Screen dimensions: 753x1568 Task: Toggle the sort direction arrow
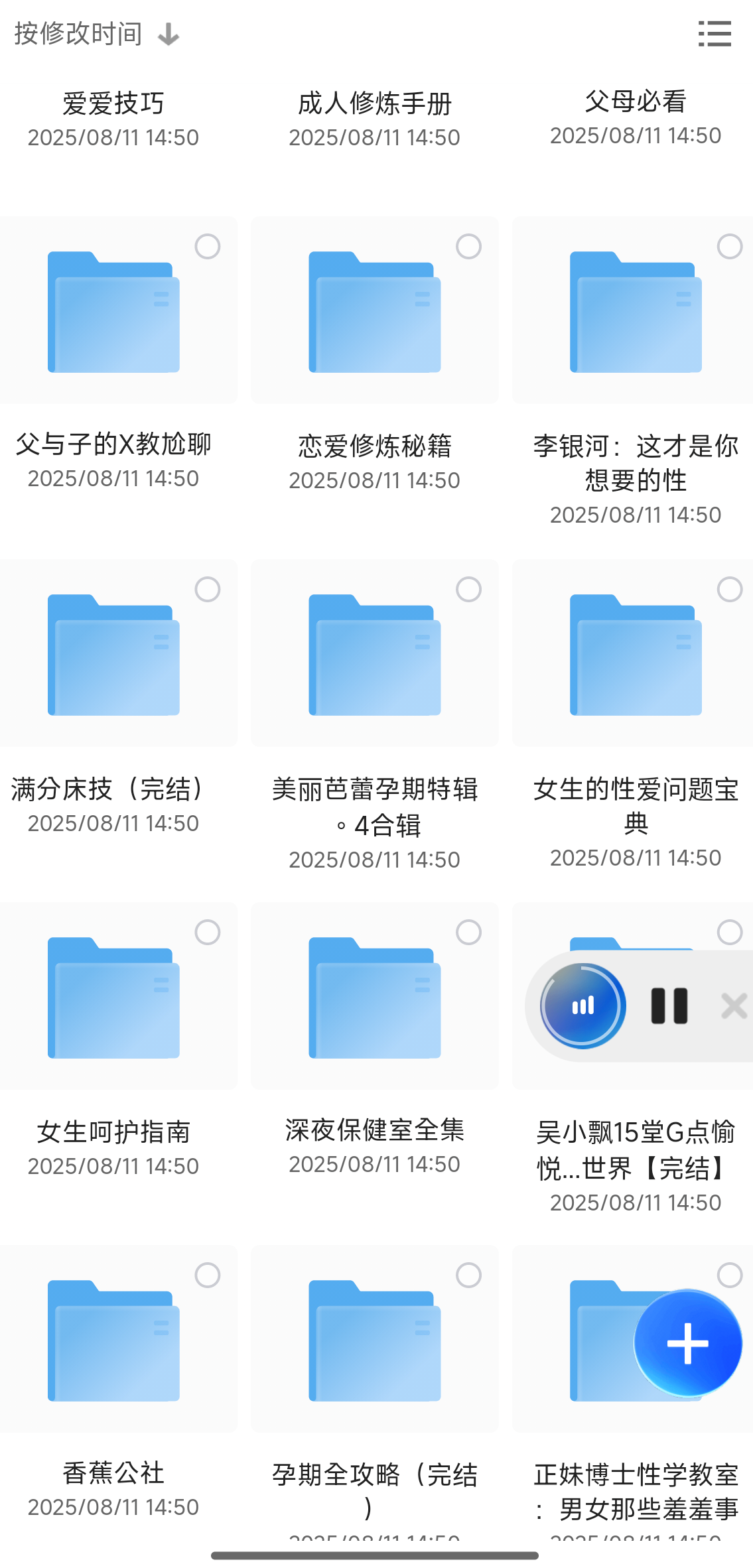point(169,34)
